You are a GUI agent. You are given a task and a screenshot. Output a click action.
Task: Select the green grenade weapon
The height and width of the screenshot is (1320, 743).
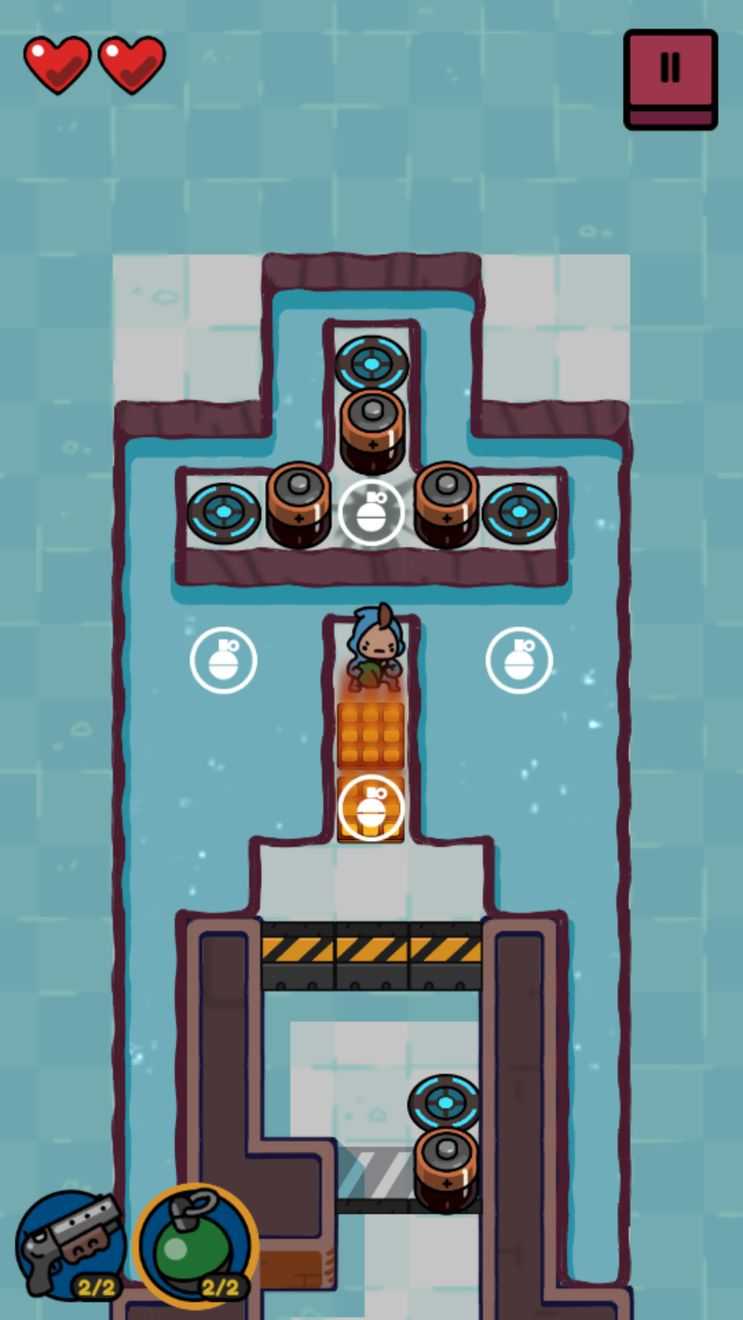(x=197, y=1245)
